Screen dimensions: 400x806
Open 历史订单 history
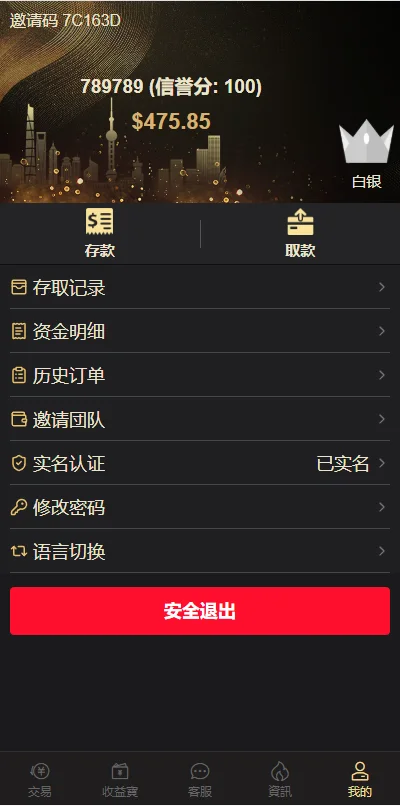point(200,375)
